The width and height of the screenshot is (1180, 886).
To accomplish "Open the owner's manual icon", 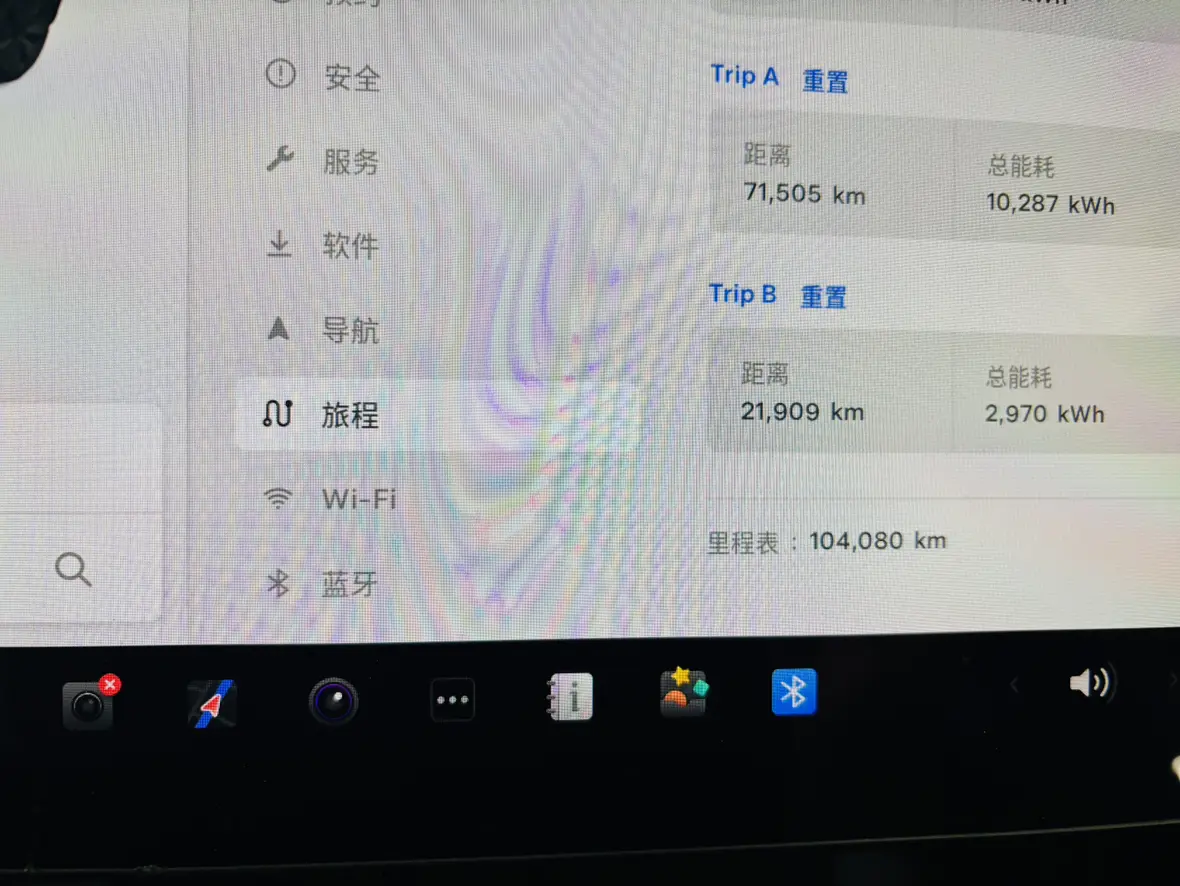I will point(570,697).
